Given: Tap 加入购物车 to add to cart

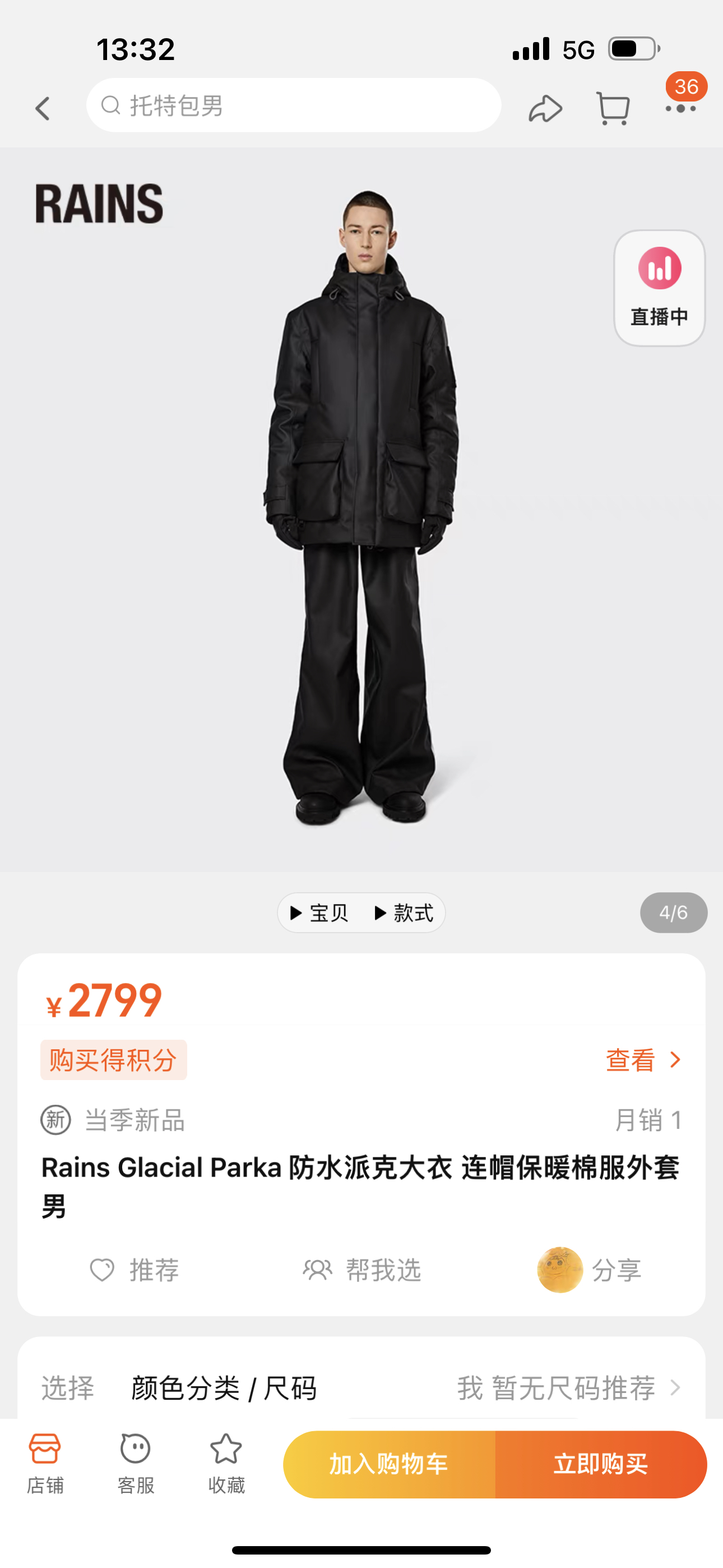Looking at the screenshot, I should pos(389,1464).
